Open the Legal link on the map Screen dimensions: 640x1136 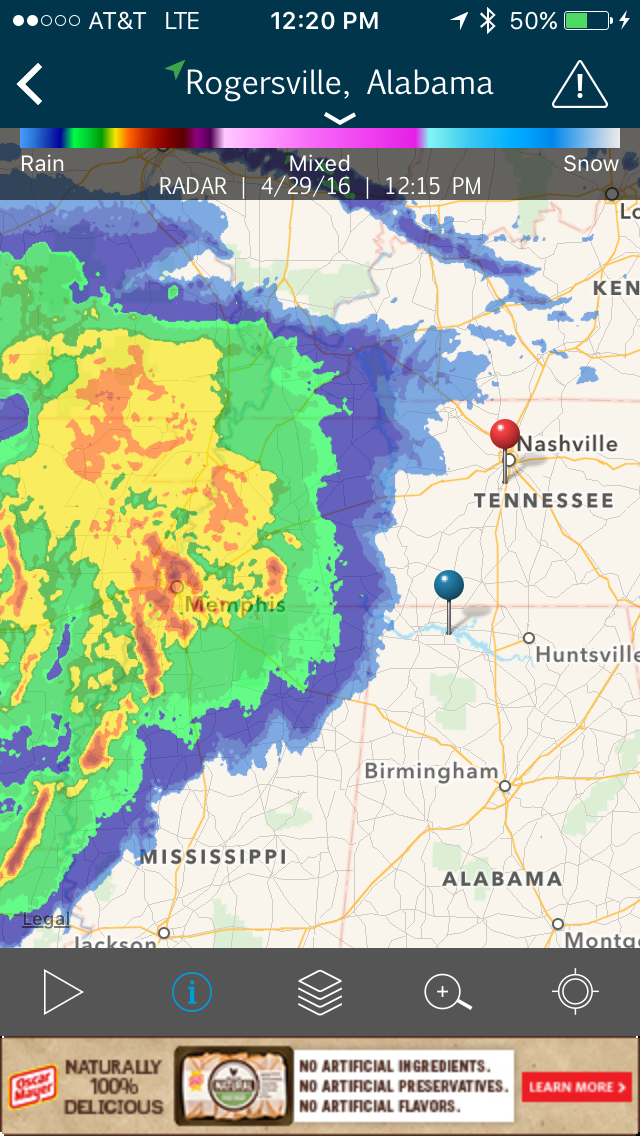coord(46,919)
